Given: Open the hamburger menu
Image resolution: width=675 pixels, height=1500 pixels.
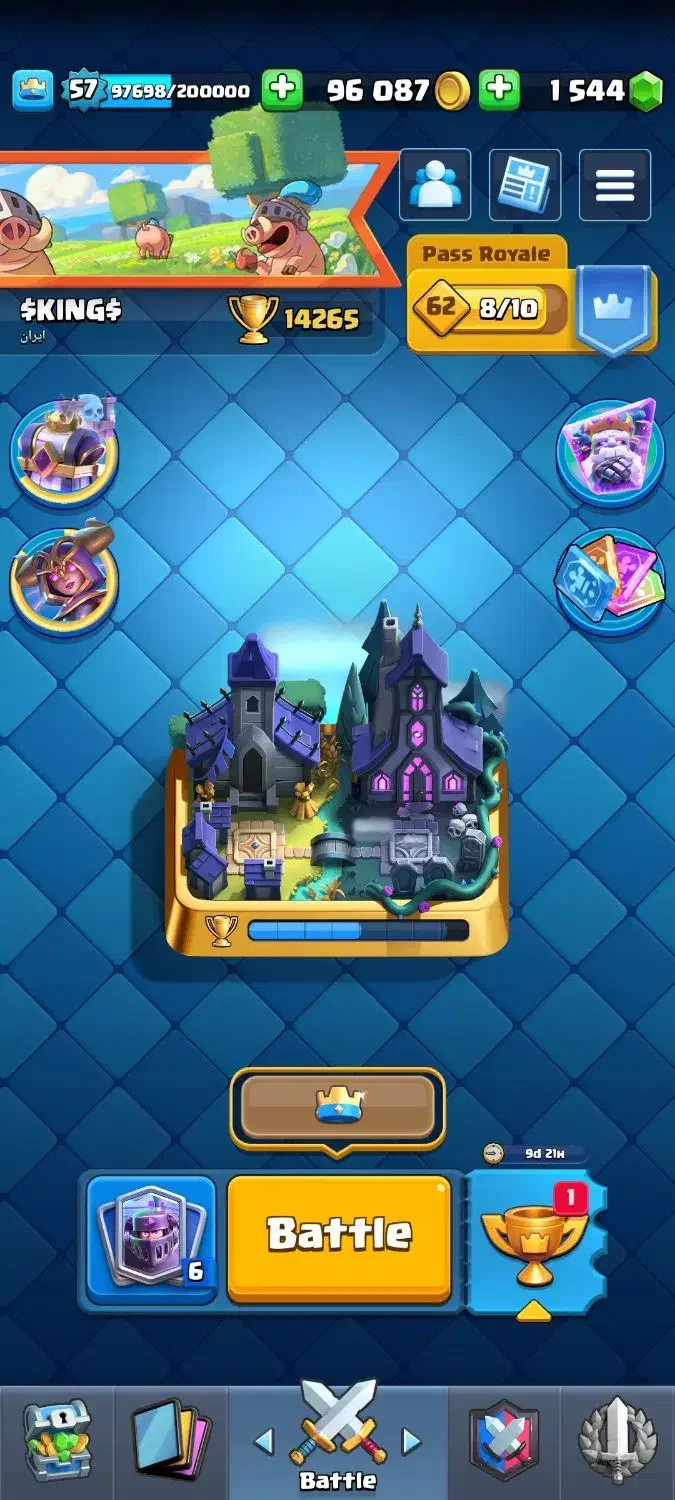Looking at the screenshot, I should [x=615, y=185].
